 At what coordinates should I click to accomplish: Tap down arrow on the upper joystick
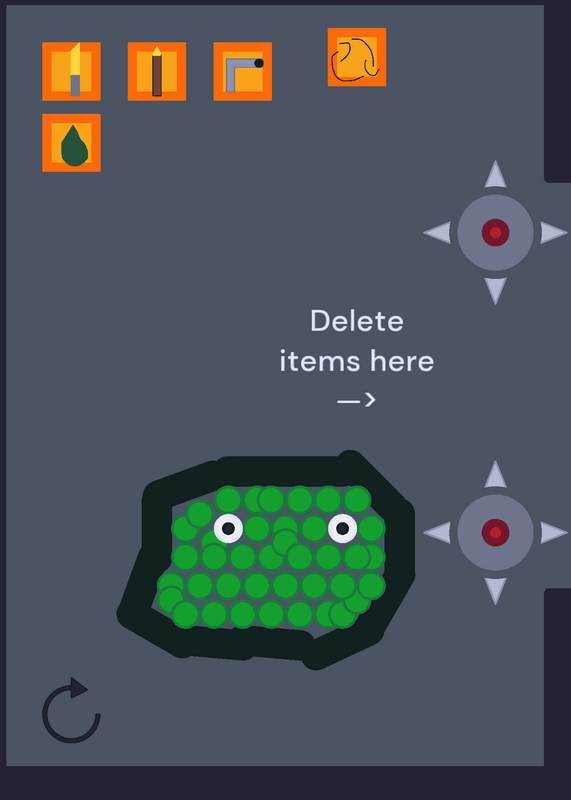tap(495, 291)
